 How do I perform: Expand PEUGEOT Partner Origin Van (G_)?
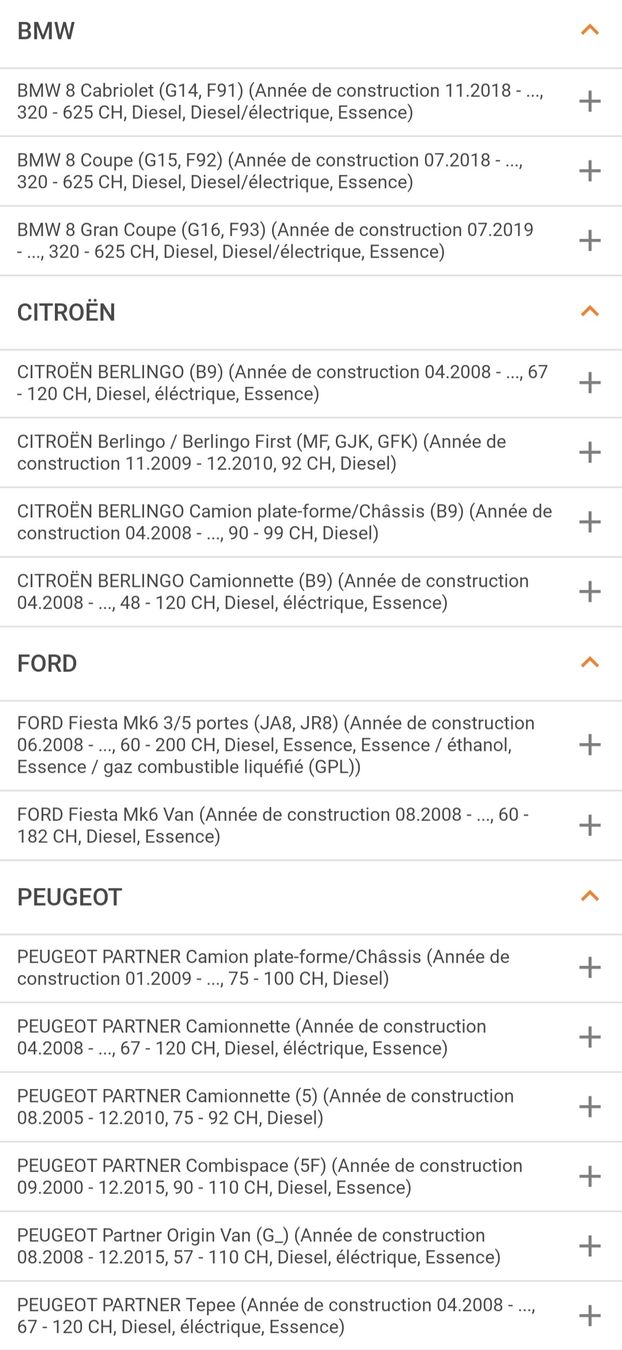pos(590,1246)
